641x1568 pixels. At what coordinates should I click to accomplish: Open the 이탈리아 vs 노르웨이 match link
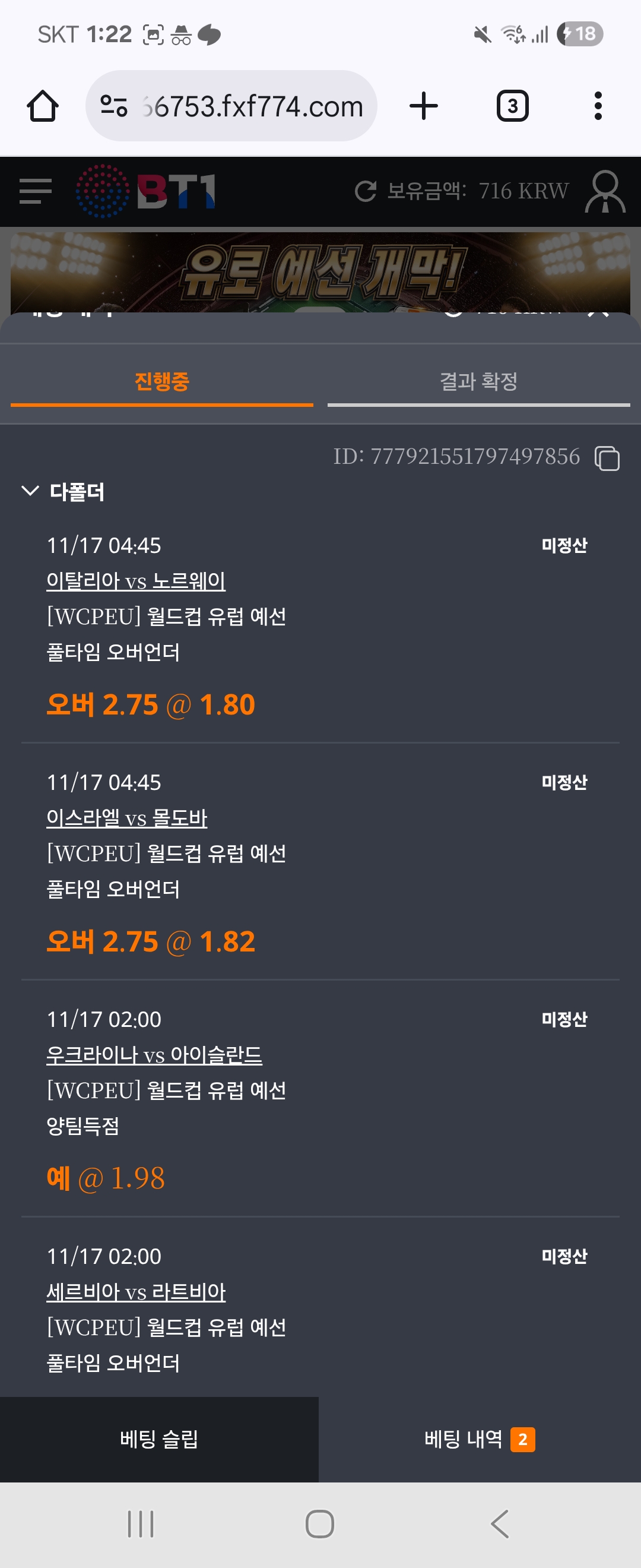click(x=136, y=581)
